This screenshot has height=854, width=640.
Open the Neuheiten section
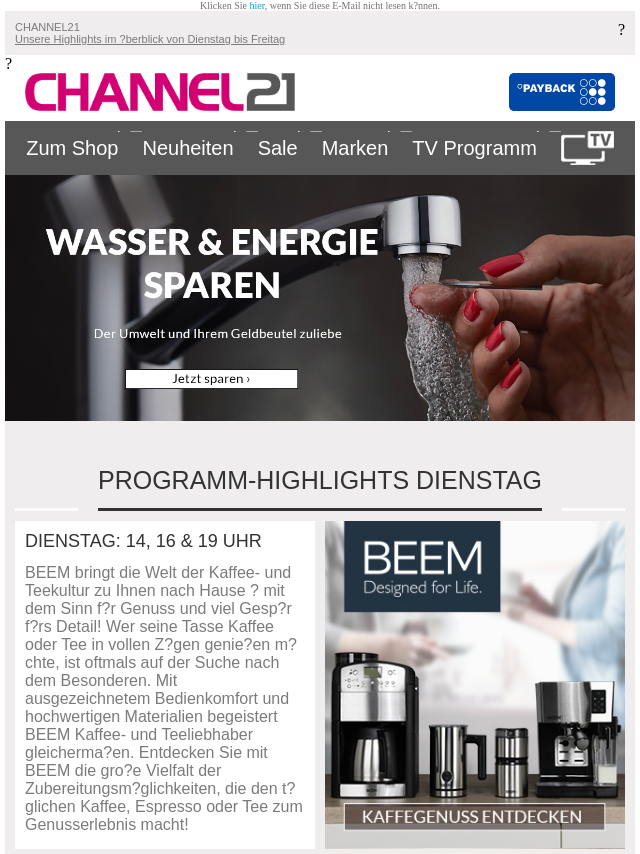pyautogui.click(x=188, y=148)
